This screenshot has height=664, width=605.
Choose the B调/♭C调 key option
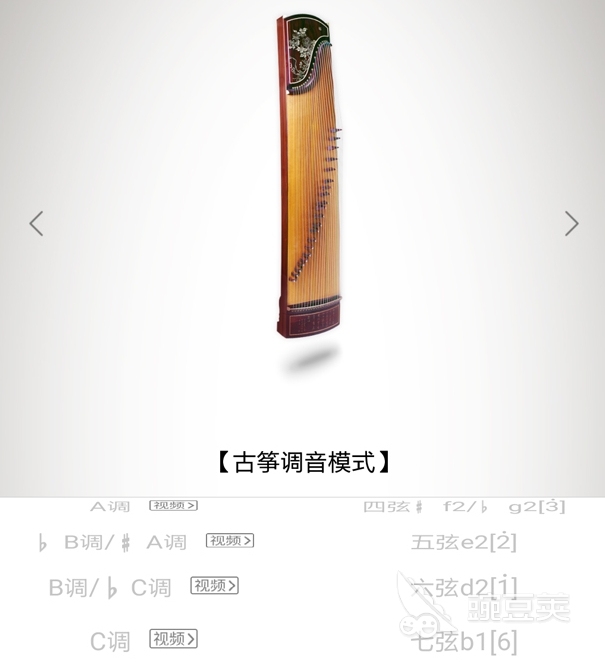pos(110,588)
